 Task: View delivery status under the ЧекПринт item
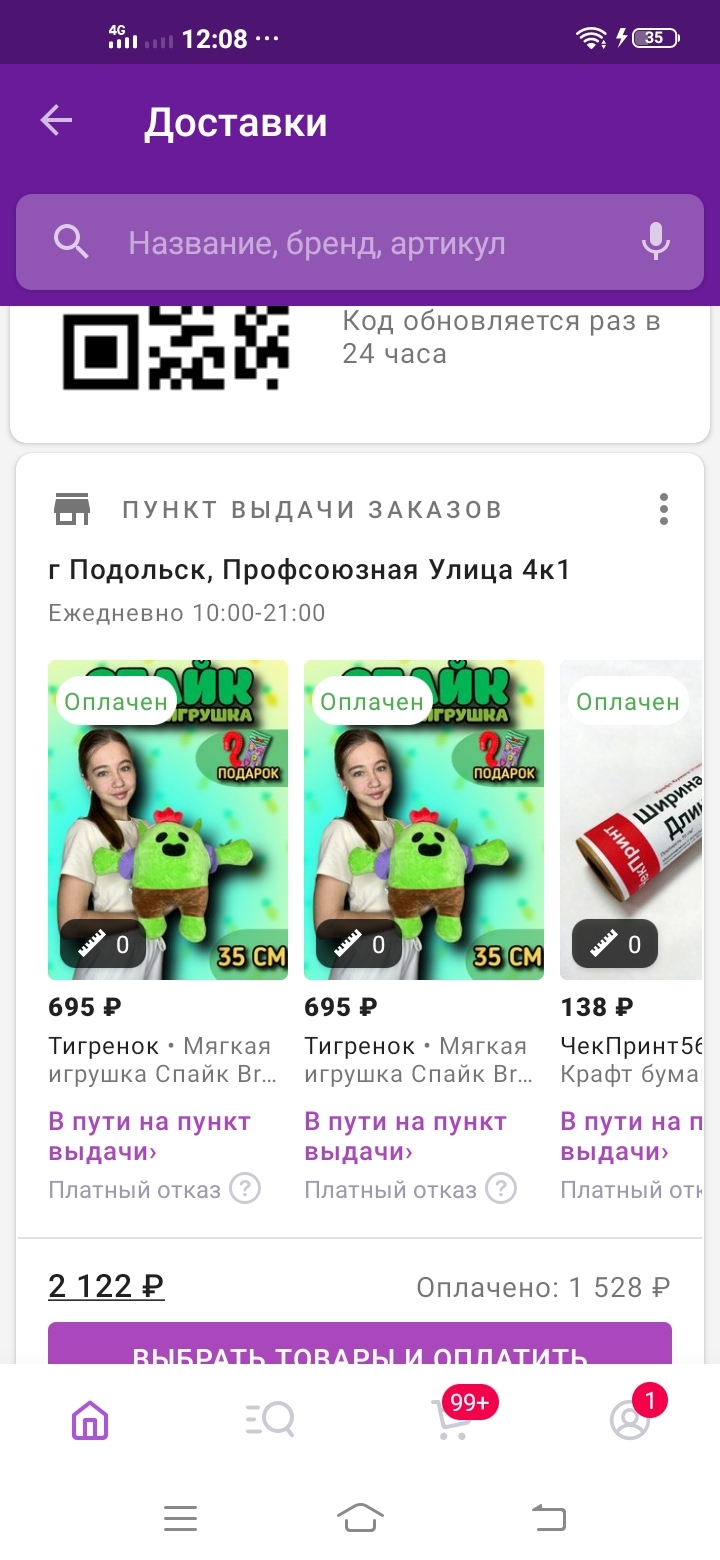[x=632, y=1136]
